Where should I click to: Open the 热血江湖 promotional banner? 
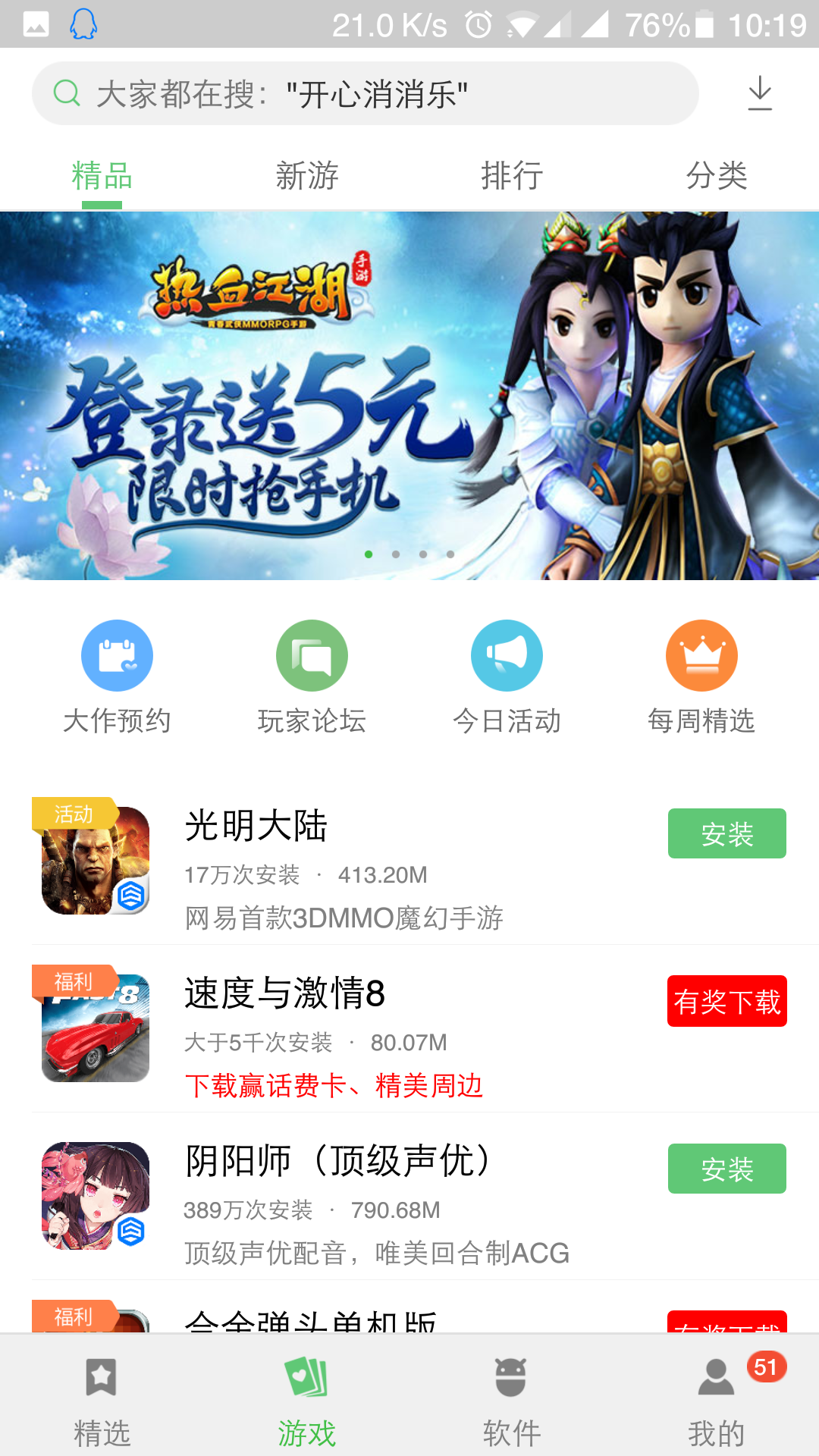(x=409, y=396)
